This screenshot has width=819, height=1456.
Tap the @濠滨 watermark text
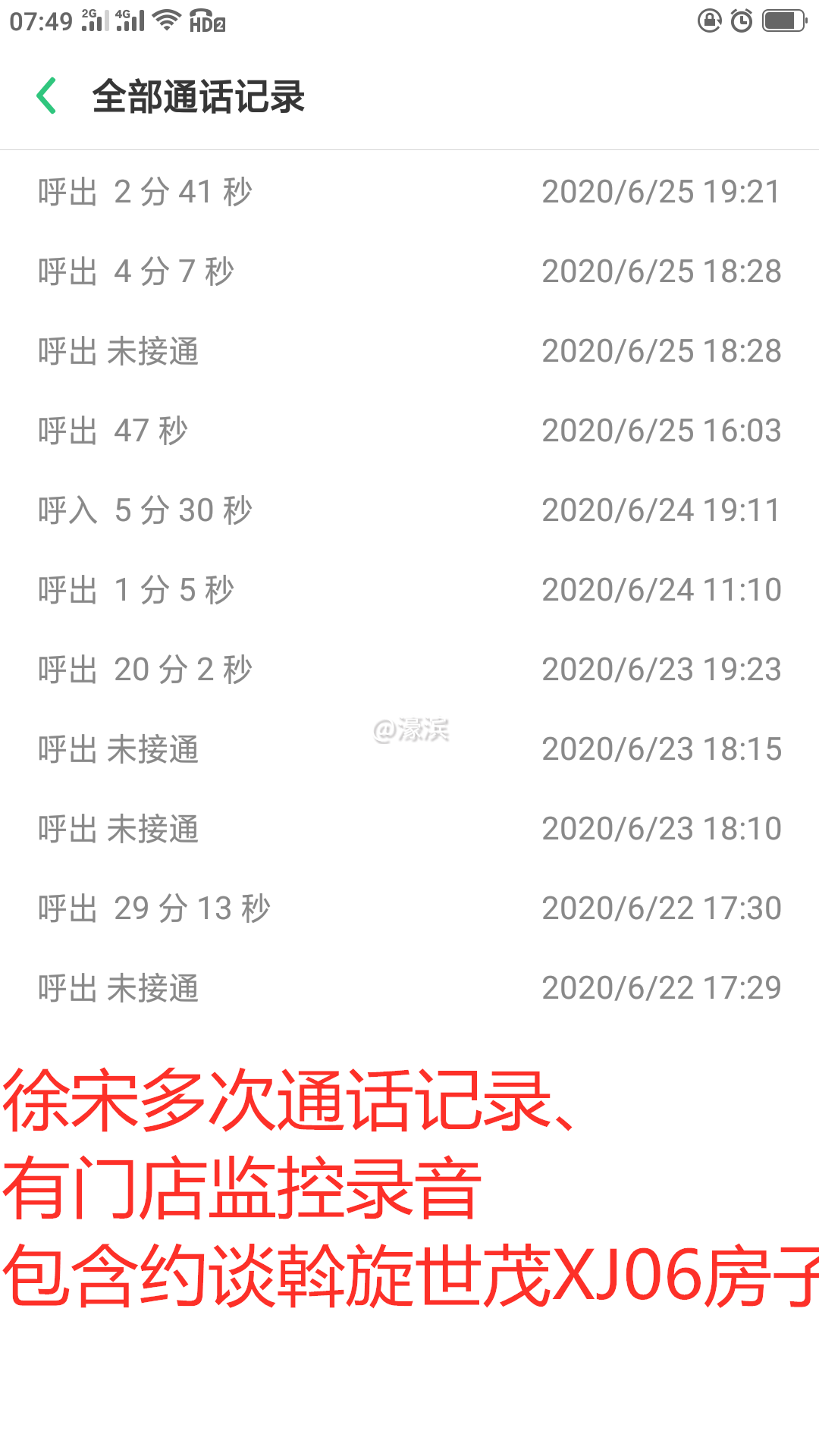pyautogui.click(x=409, y=728)
